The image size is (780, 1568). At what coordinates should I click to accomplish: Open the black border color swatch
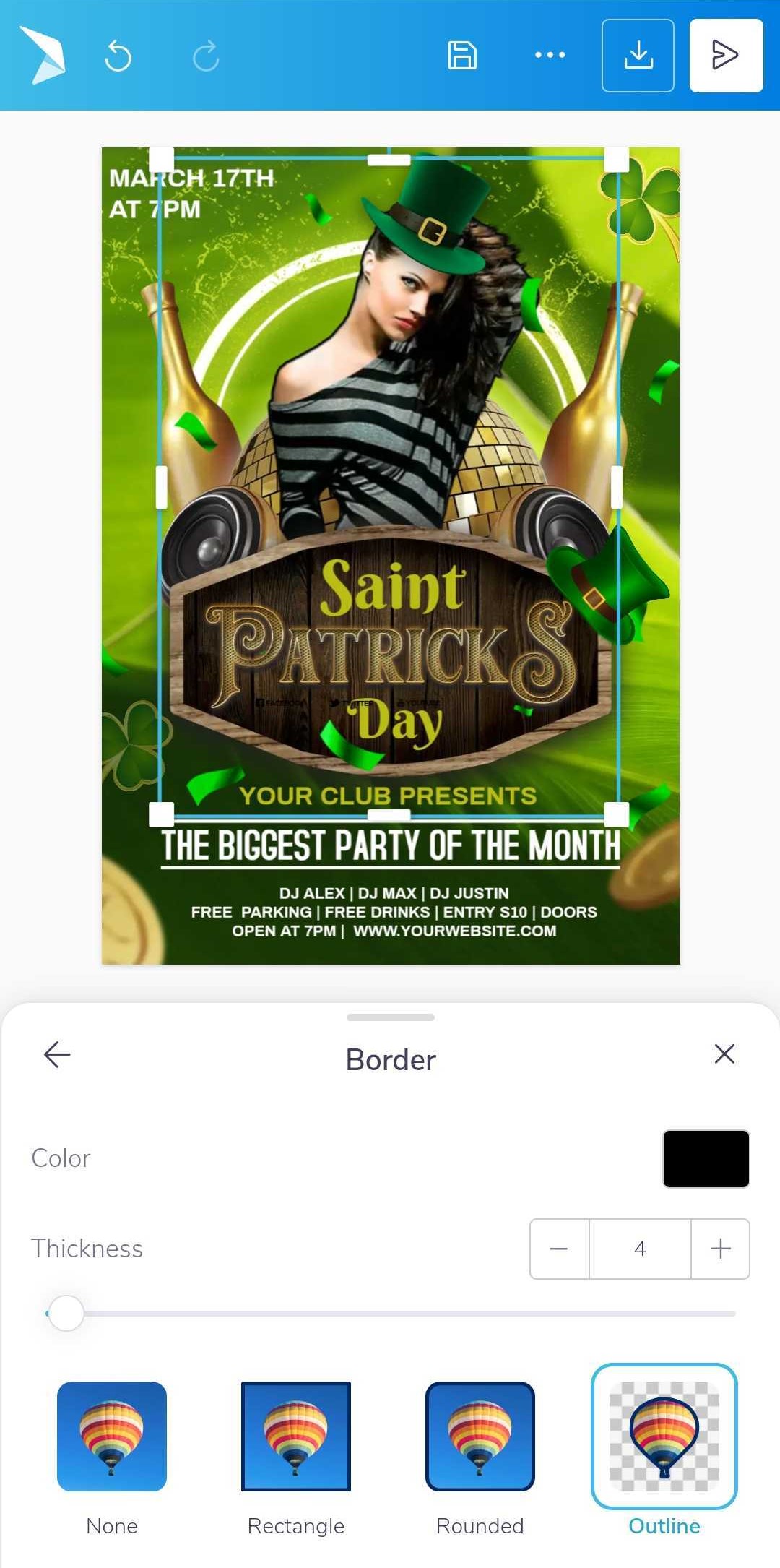click(x=706, y=1159)
